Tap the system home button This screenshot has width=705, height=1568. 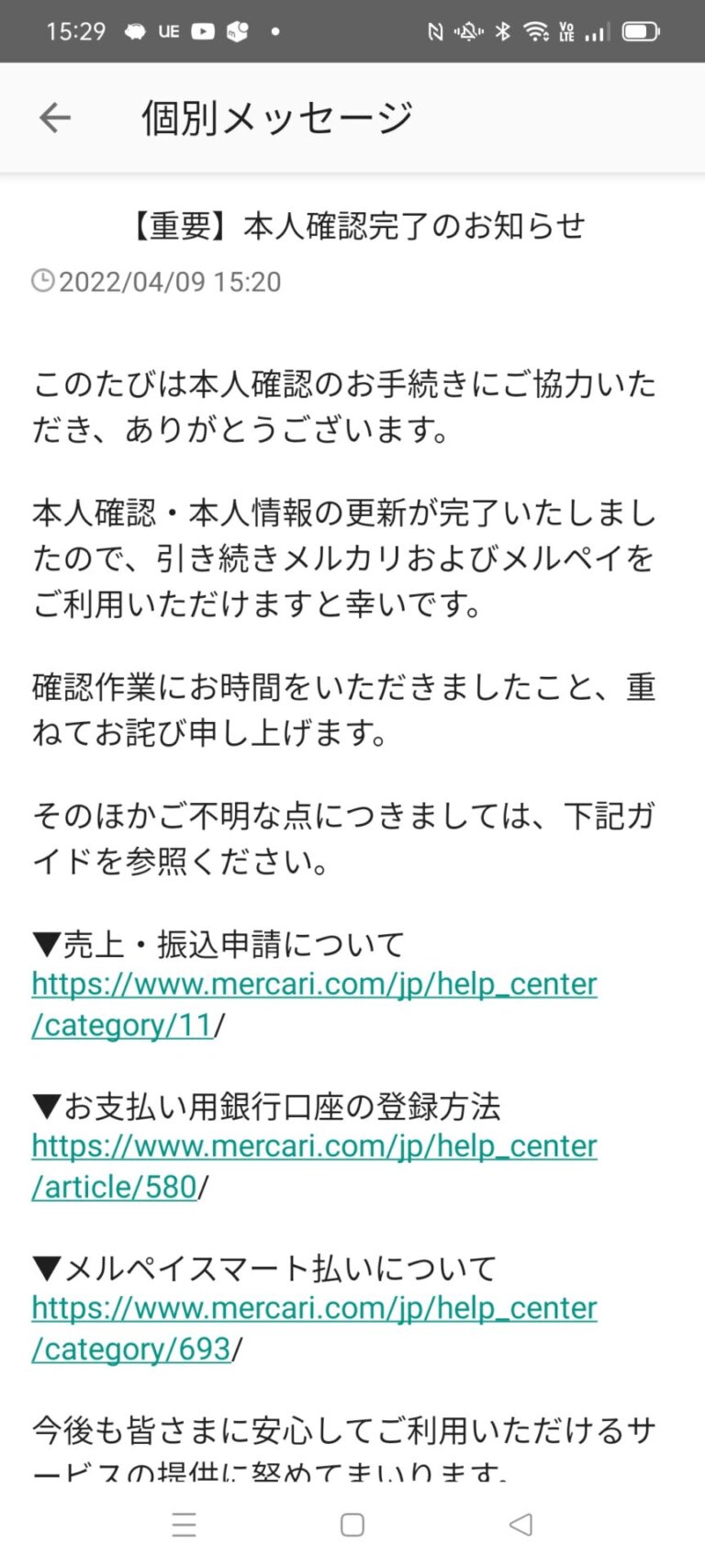pyautogui.click(x=352, y=1525)
